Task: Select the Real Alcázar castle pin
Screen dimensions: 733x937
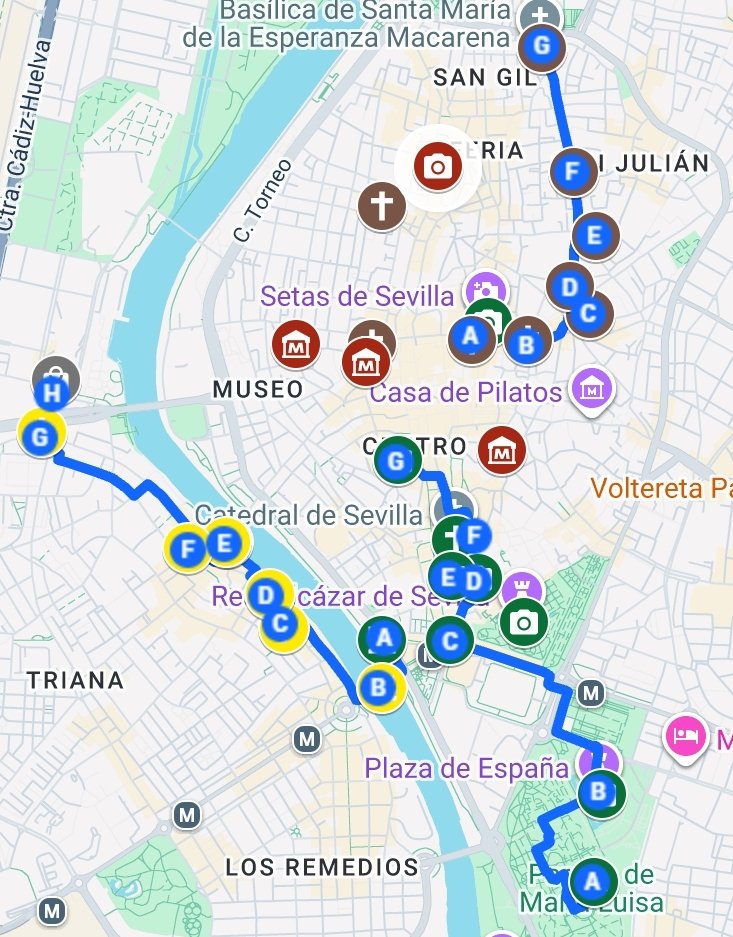Action: pyautogui.click(x=522, y=588)
